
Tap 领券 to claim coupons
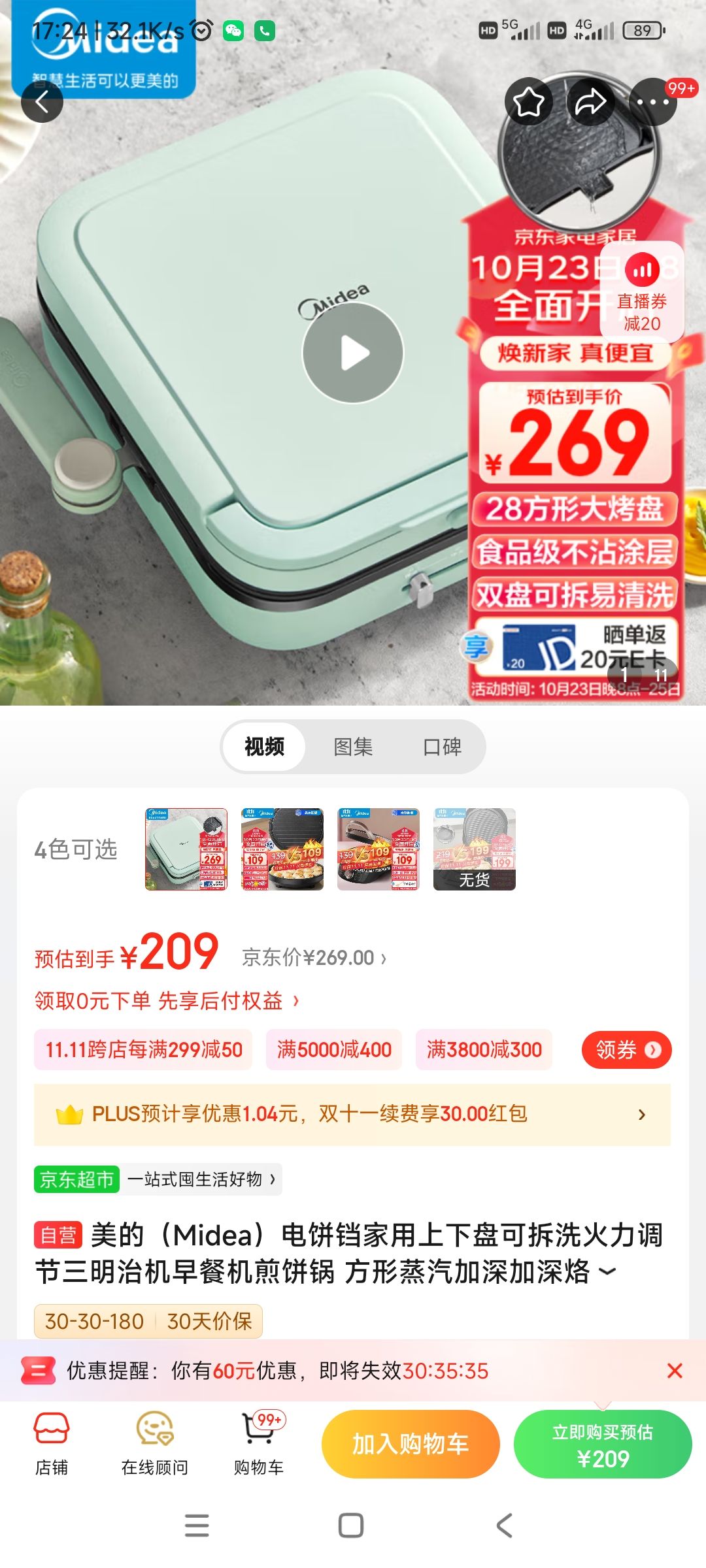click(x=626, y=1050)
